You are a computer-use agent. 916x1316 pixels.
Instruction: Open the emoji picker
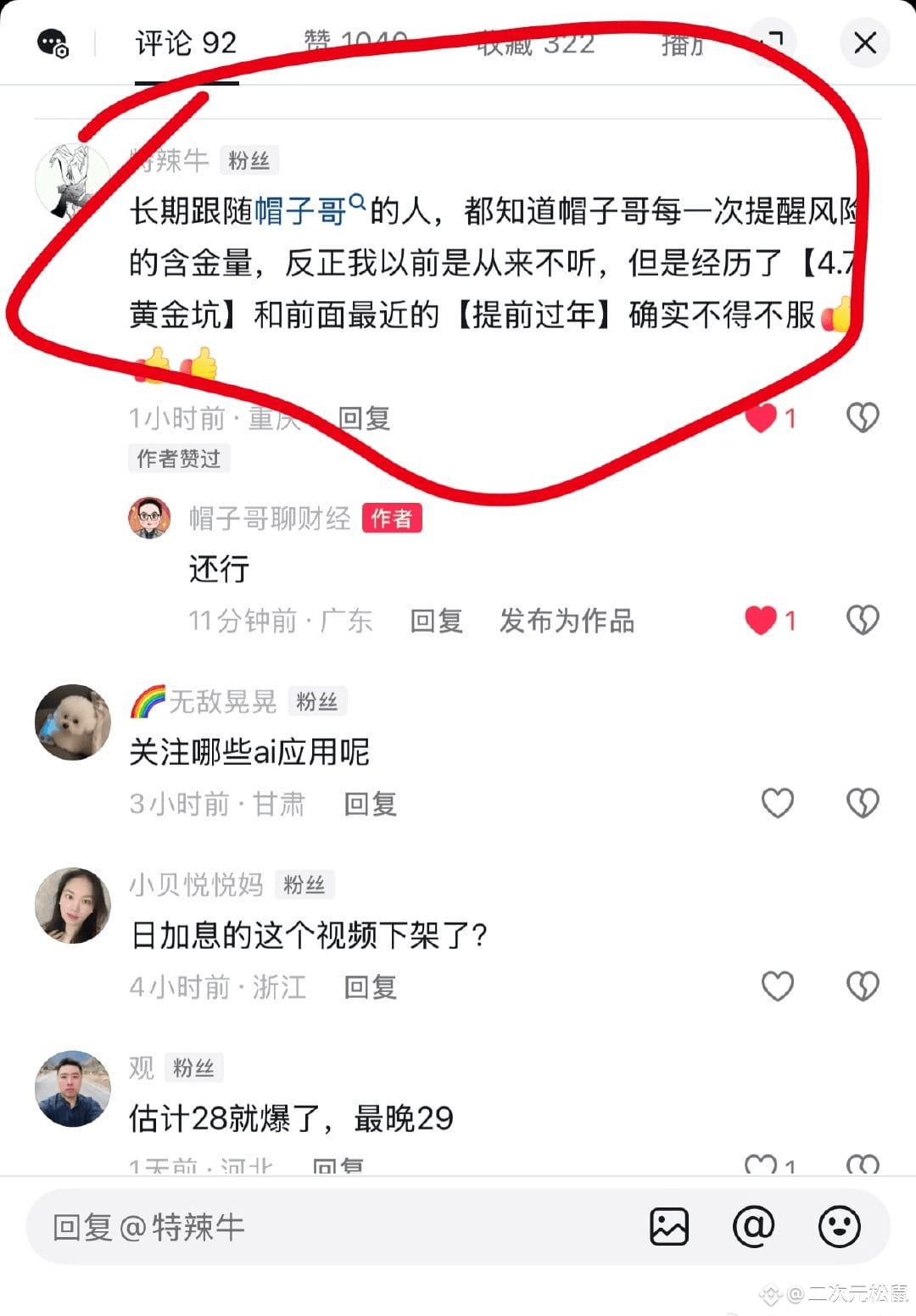tap(839, 1227)
